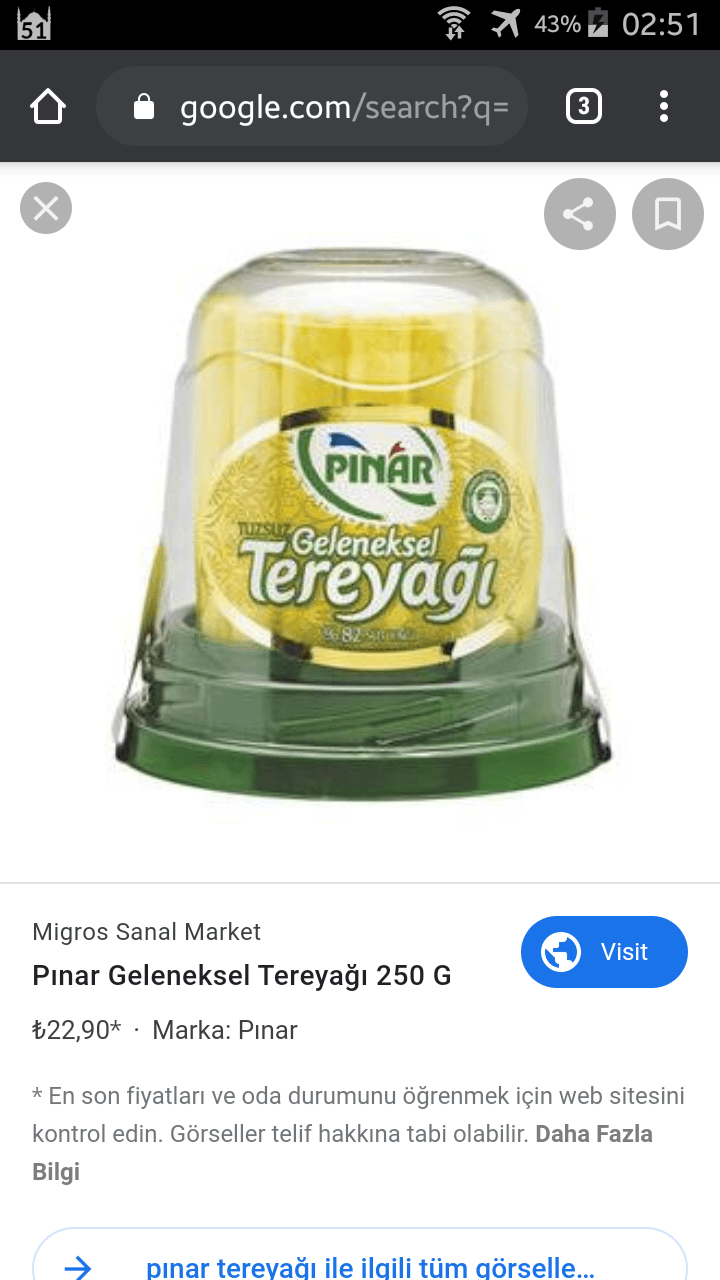Visit the Migros Sanal Market page
The image size is (720, 1280).
tap(146, 931)
